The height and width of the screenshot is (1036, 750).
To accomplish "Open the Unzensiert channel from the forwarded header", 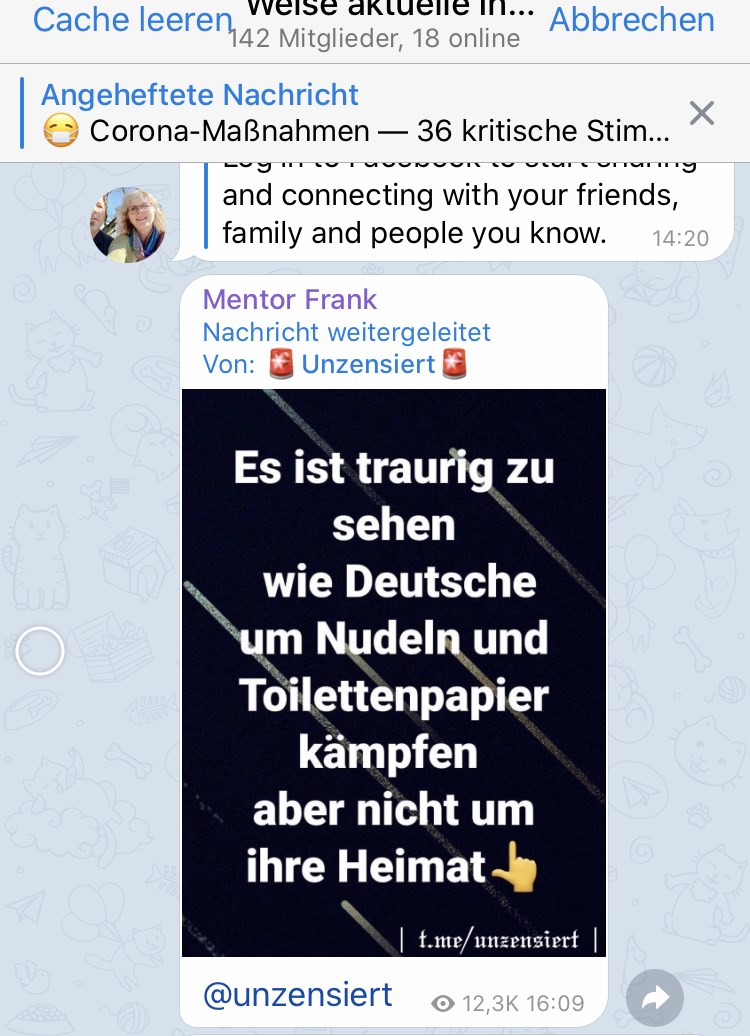I will (x=368, y=365).
